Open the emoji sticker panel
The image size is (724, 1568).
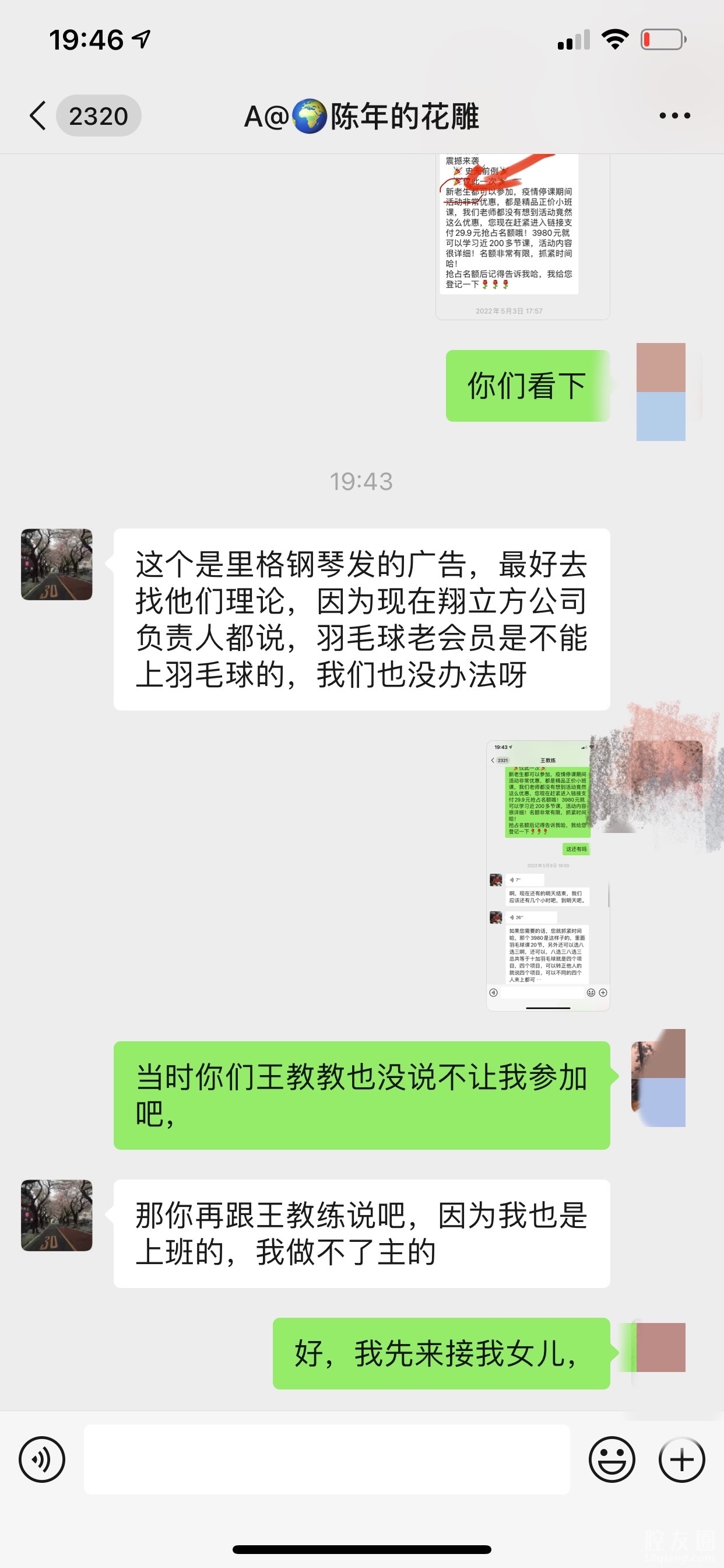(x=611, y=1459)
